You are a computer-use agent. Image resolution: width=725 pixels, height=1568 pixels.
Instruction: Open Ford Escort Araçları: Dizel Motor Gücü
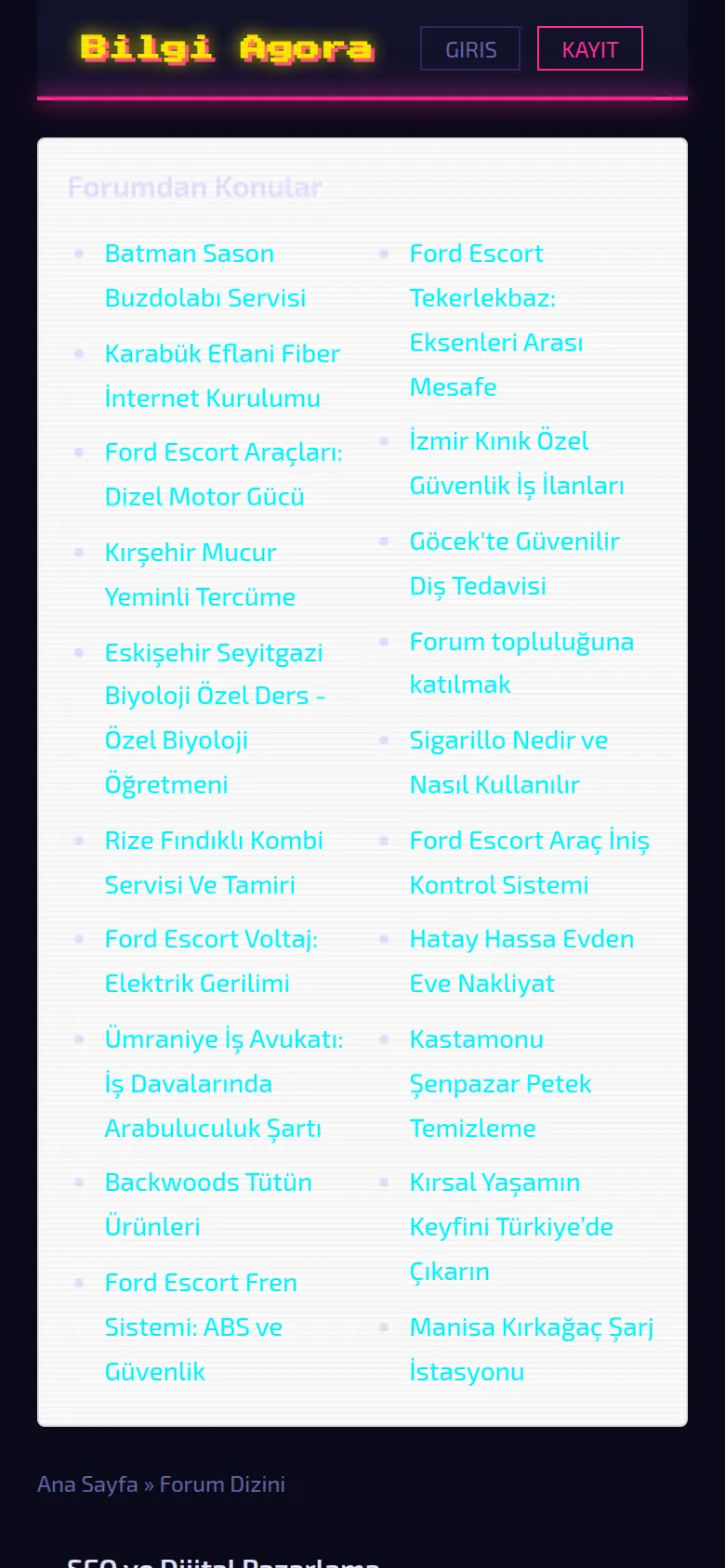click(x=223, y=475)
